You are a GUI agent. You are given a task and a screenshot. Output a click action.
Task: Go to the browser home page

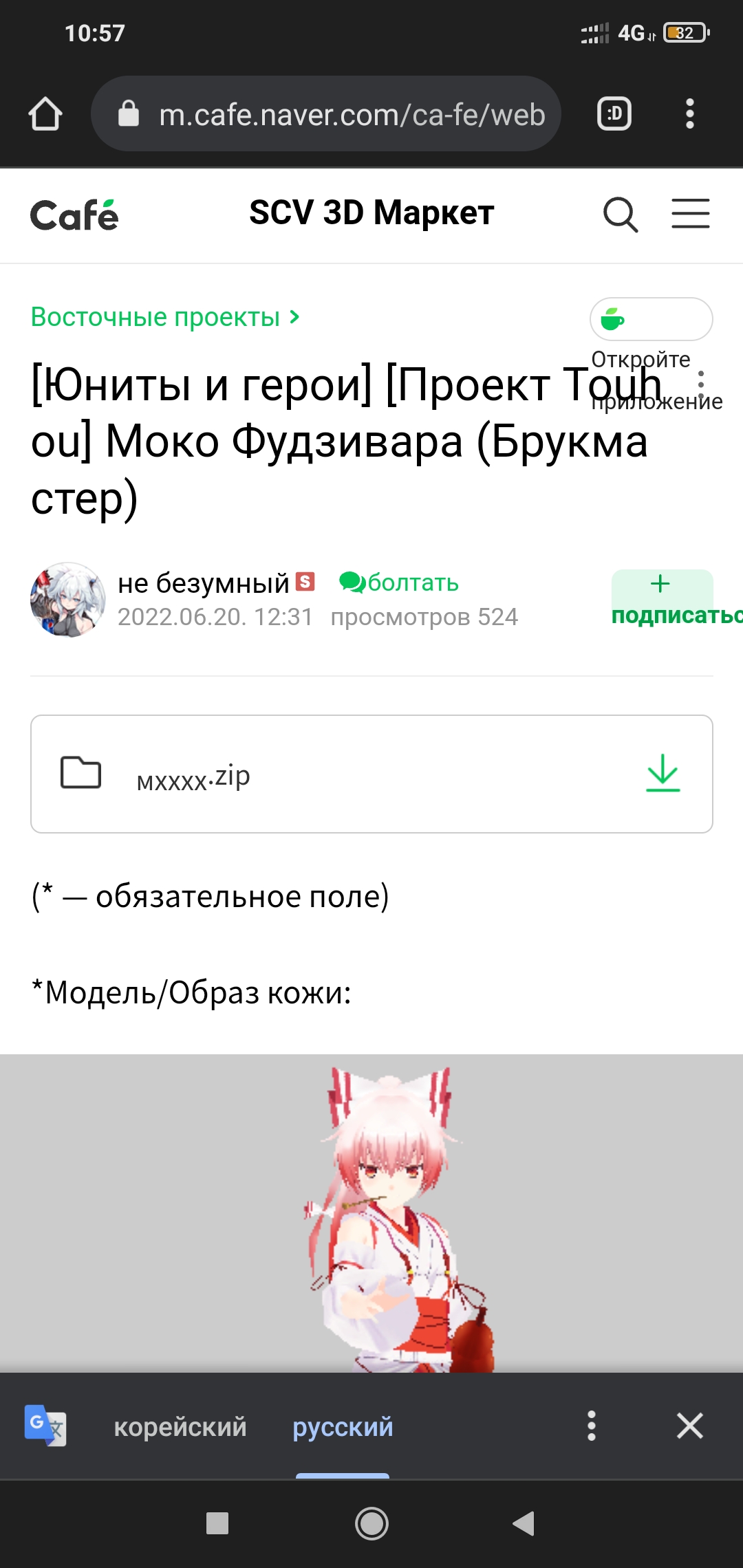(45, 113)
